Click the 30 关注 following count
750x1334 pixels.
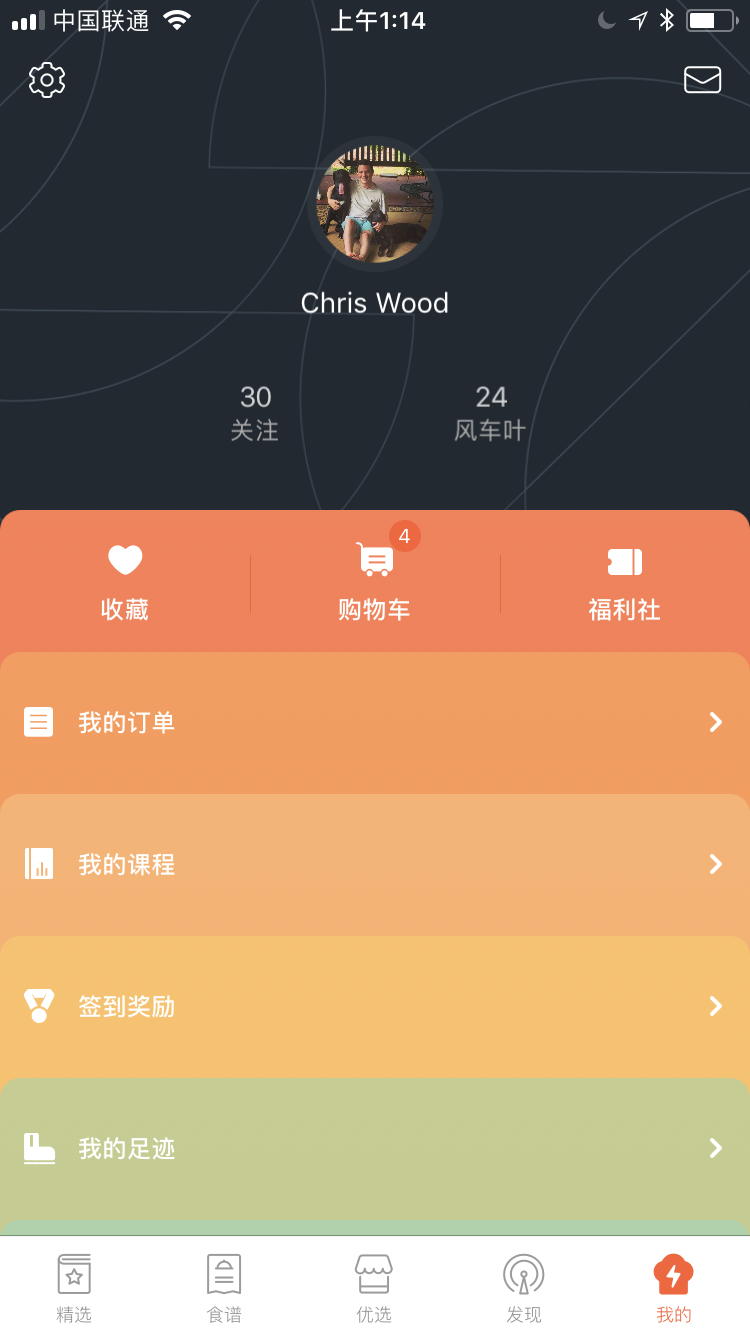coord(256,410)
